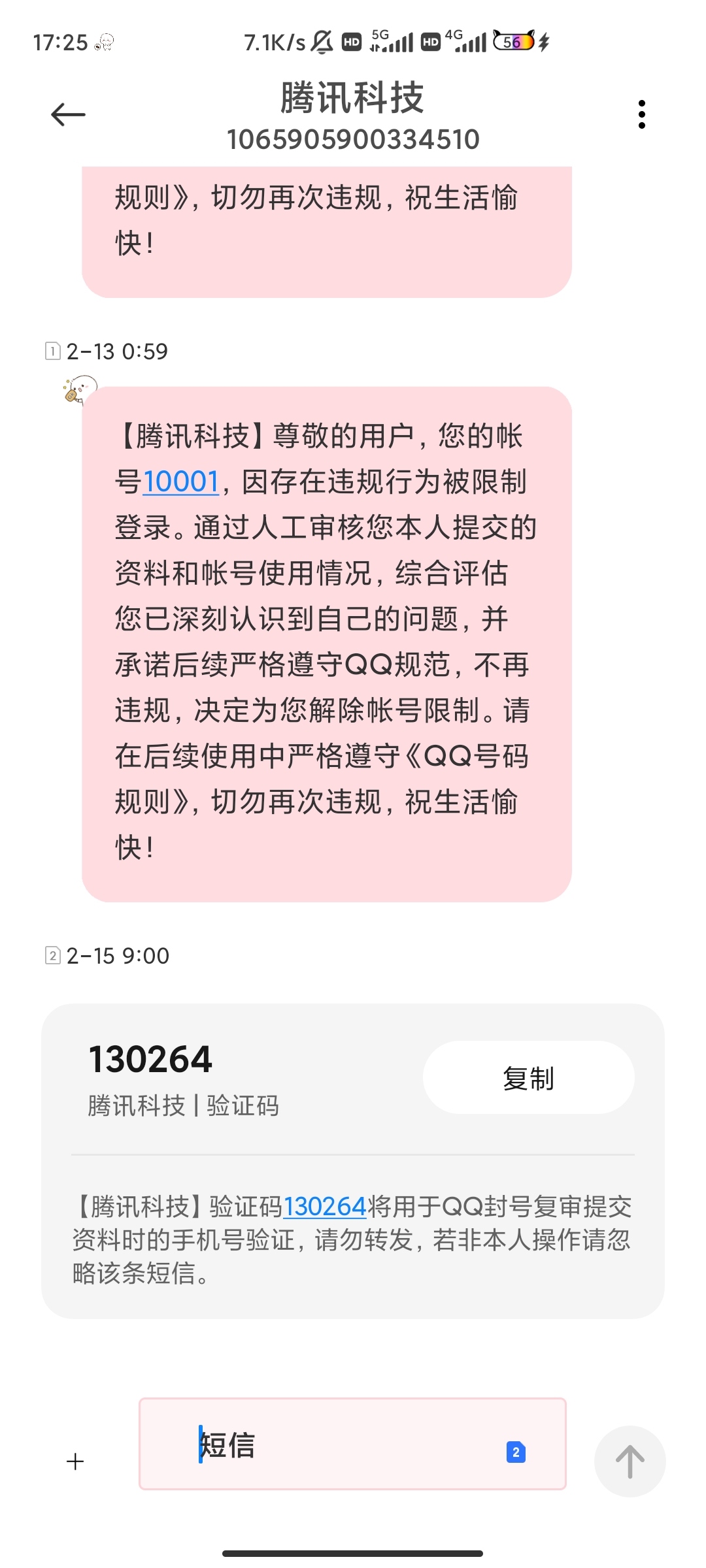Send the message with the arrow button
The height and width of the screenshot is (1568, 706).
click(x=630, y=1462)
